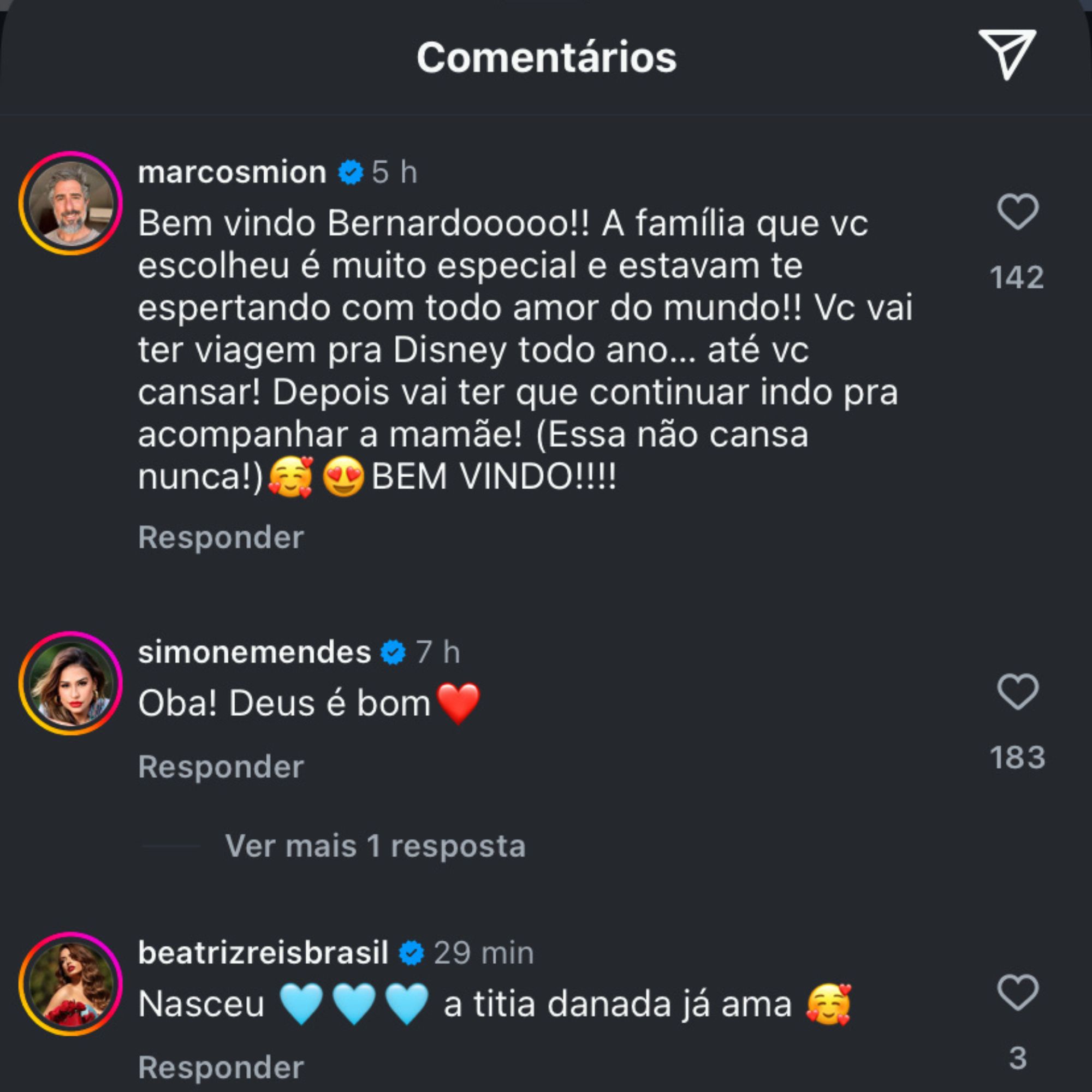Reply to beatrizreisbrasil's comment

point(221,1067)
